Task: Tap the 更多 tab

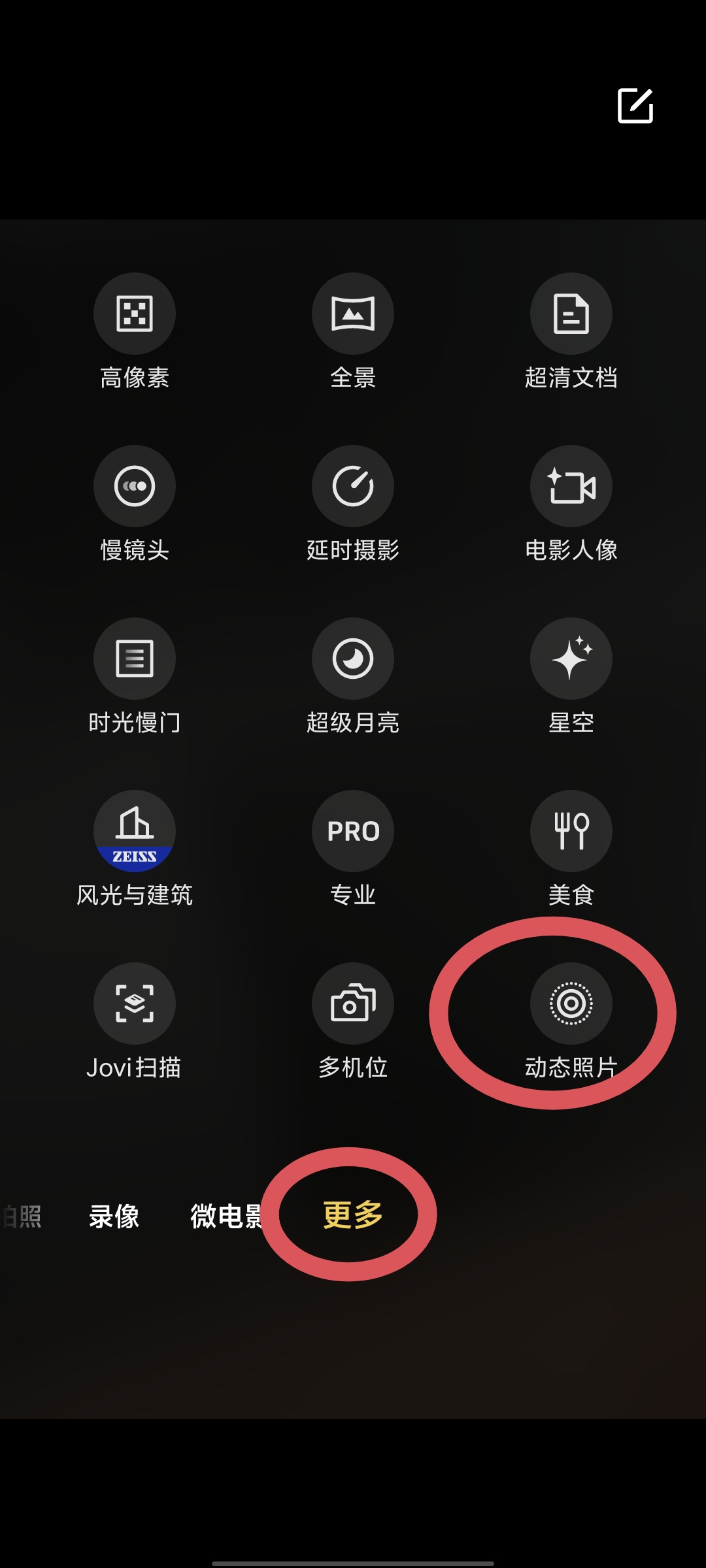Action: pyautogui.click(x=353, y=1215)
